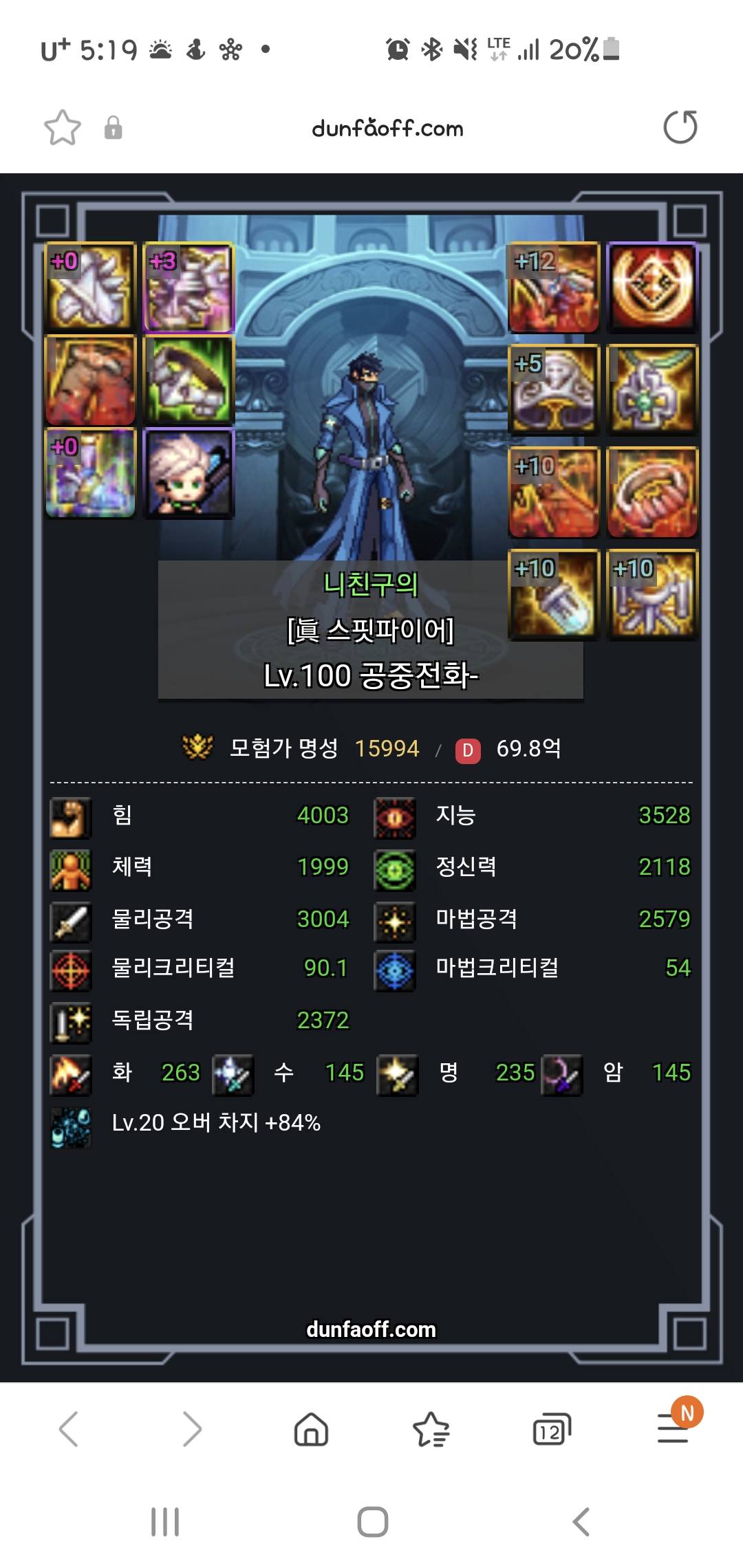This screenshot has height=1568, width=743.
Task: Open the browser menu
Action: pyautogui.click(x=673, y=1430)
